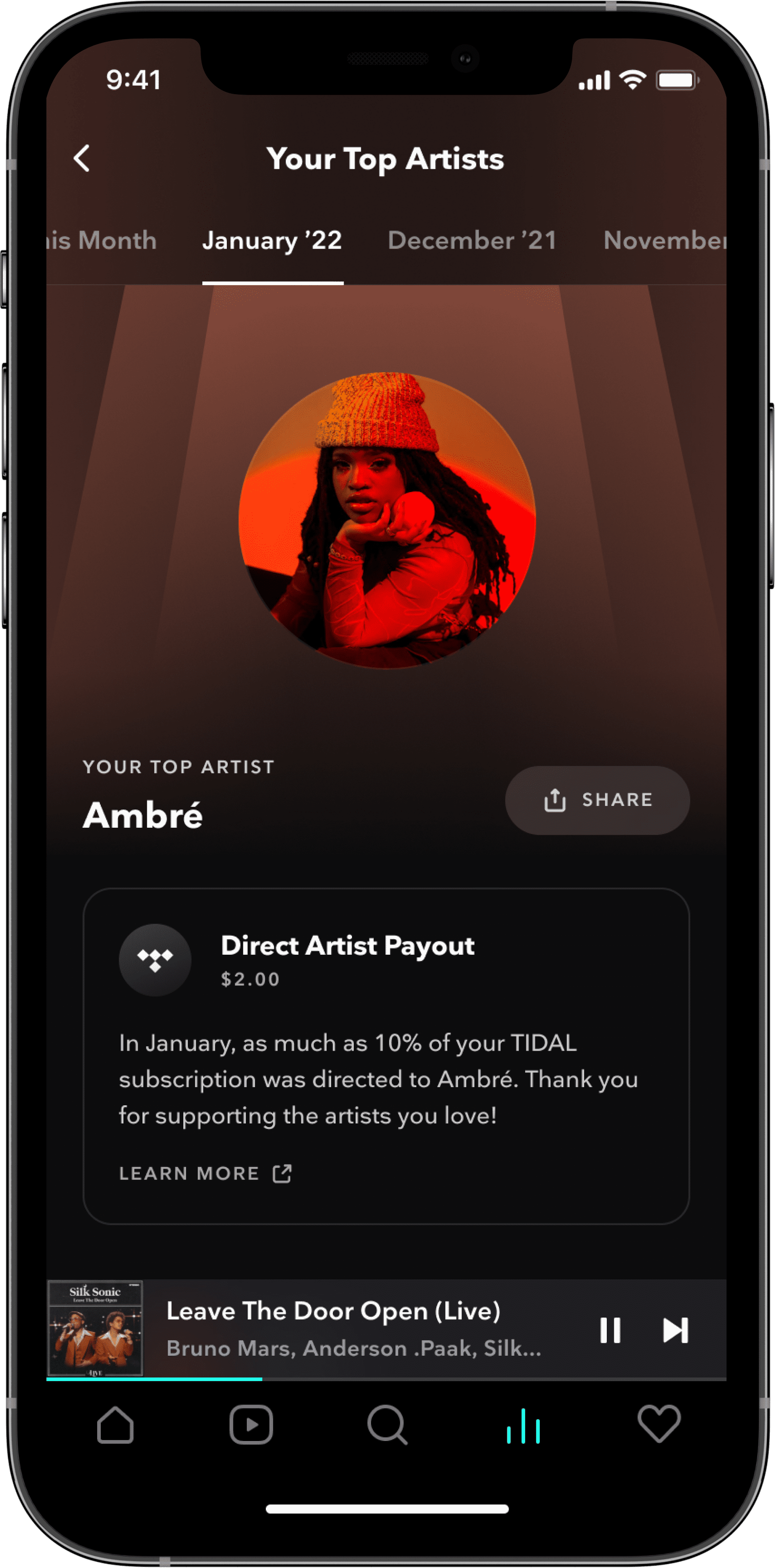Share your top artist Ambré

tap(597, 800)
